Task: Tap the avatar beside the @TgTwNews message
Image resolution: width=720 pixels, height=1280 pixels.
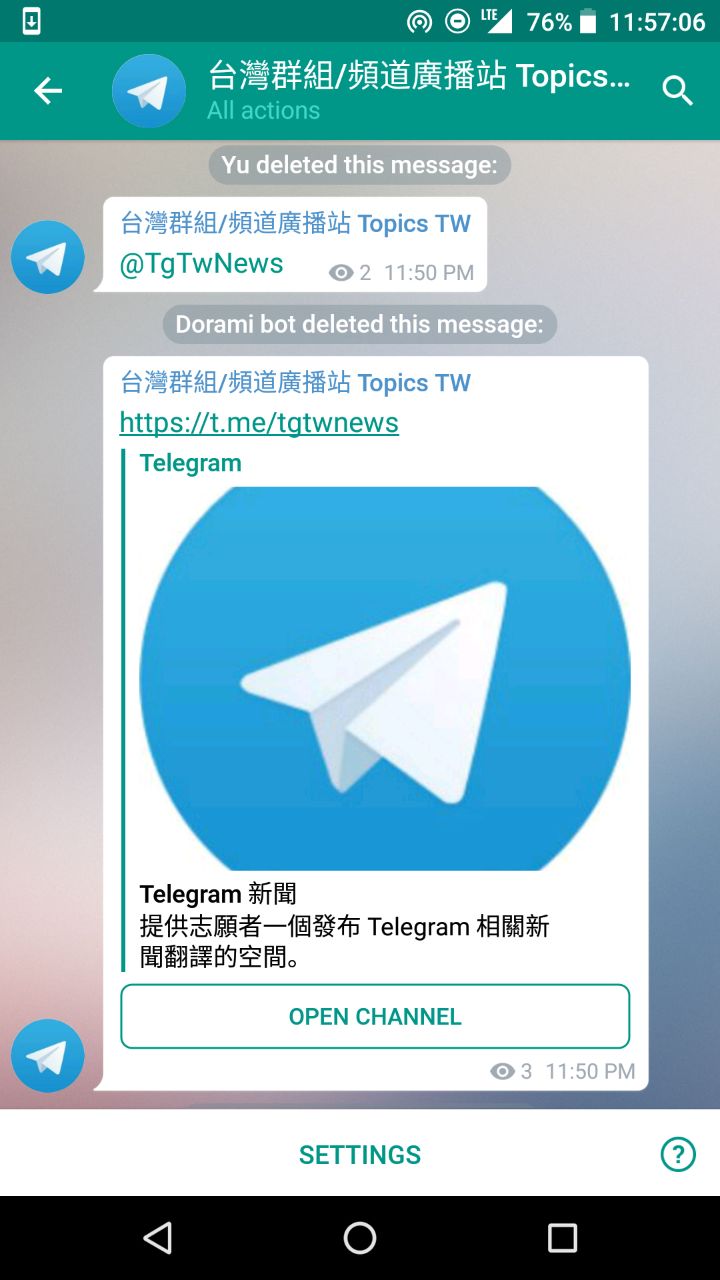Action: [48, 257]
